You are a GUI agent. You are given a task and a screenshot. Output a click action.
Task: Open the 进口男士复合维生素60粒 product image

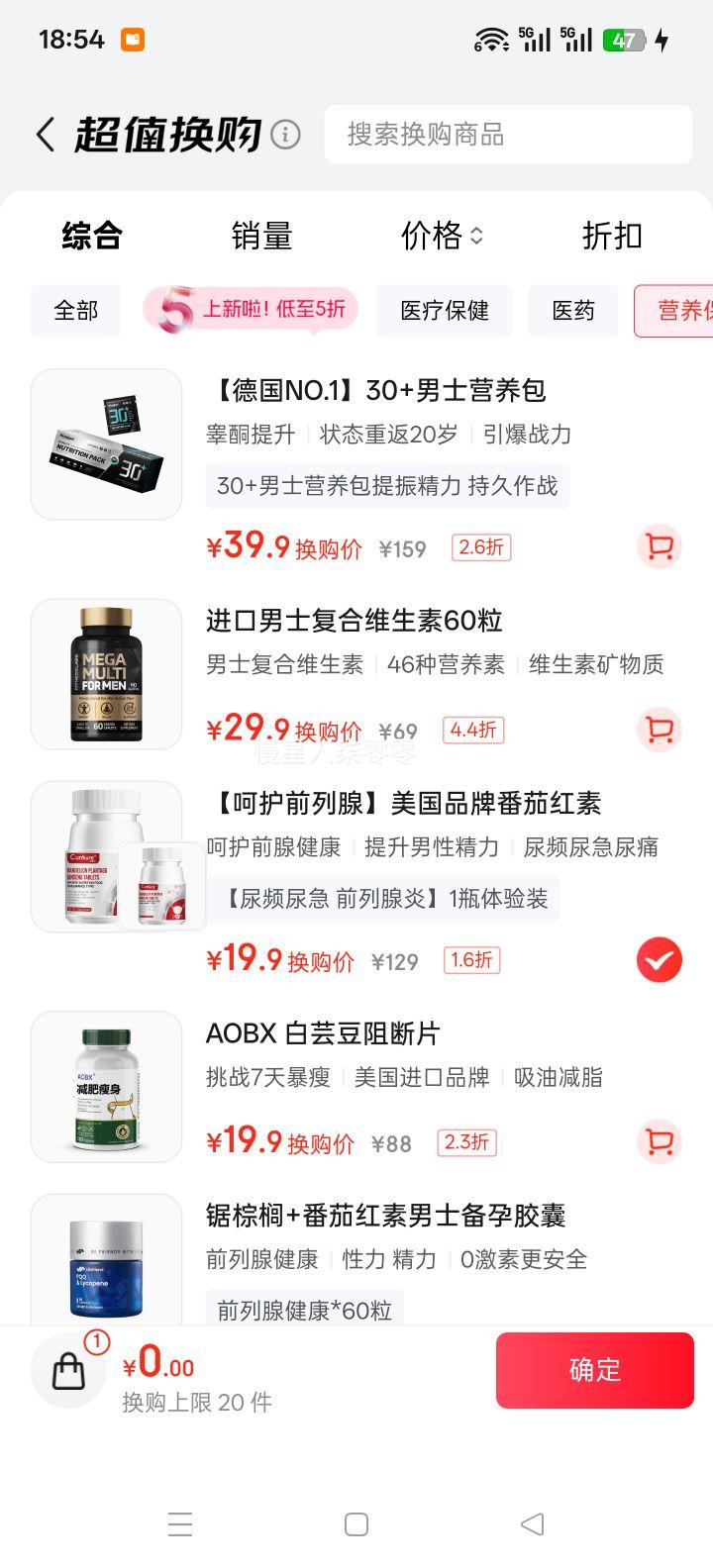tap(106, 674)
